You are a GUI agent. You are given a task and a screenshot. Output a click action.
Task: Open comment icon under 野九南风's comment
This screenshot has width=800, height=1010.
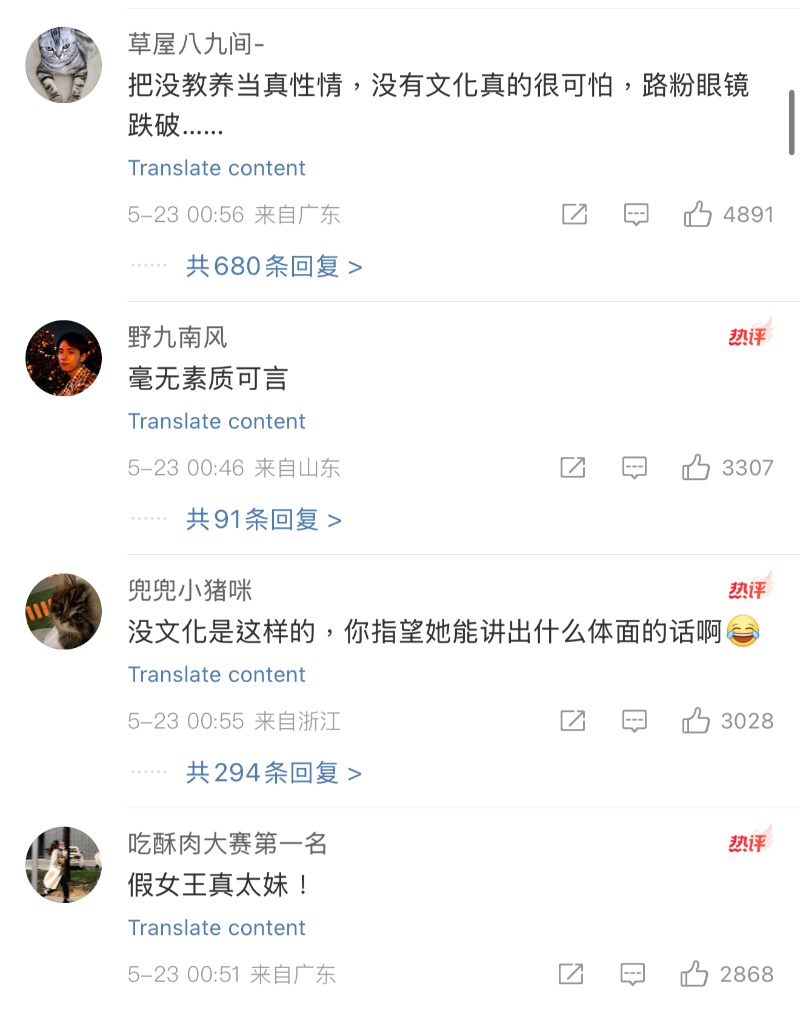636,467
